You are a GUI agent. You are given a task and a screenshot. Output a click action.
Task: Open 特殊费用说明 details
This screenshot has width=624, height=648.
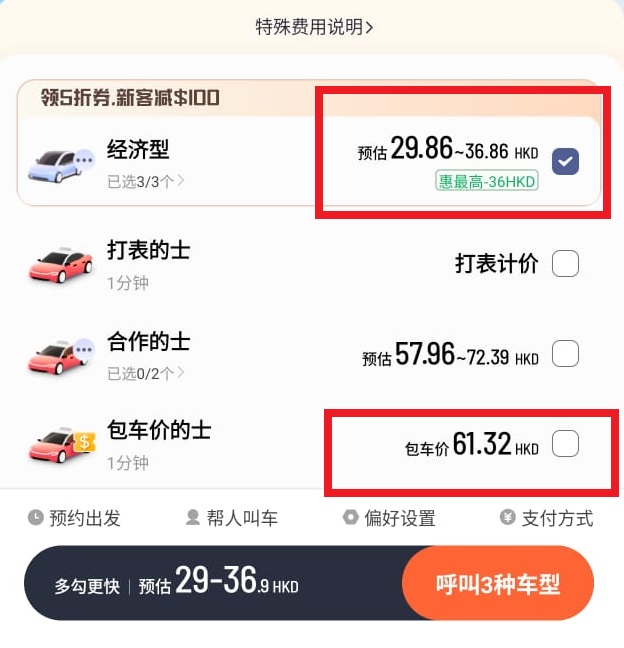(x=314, y=27)
